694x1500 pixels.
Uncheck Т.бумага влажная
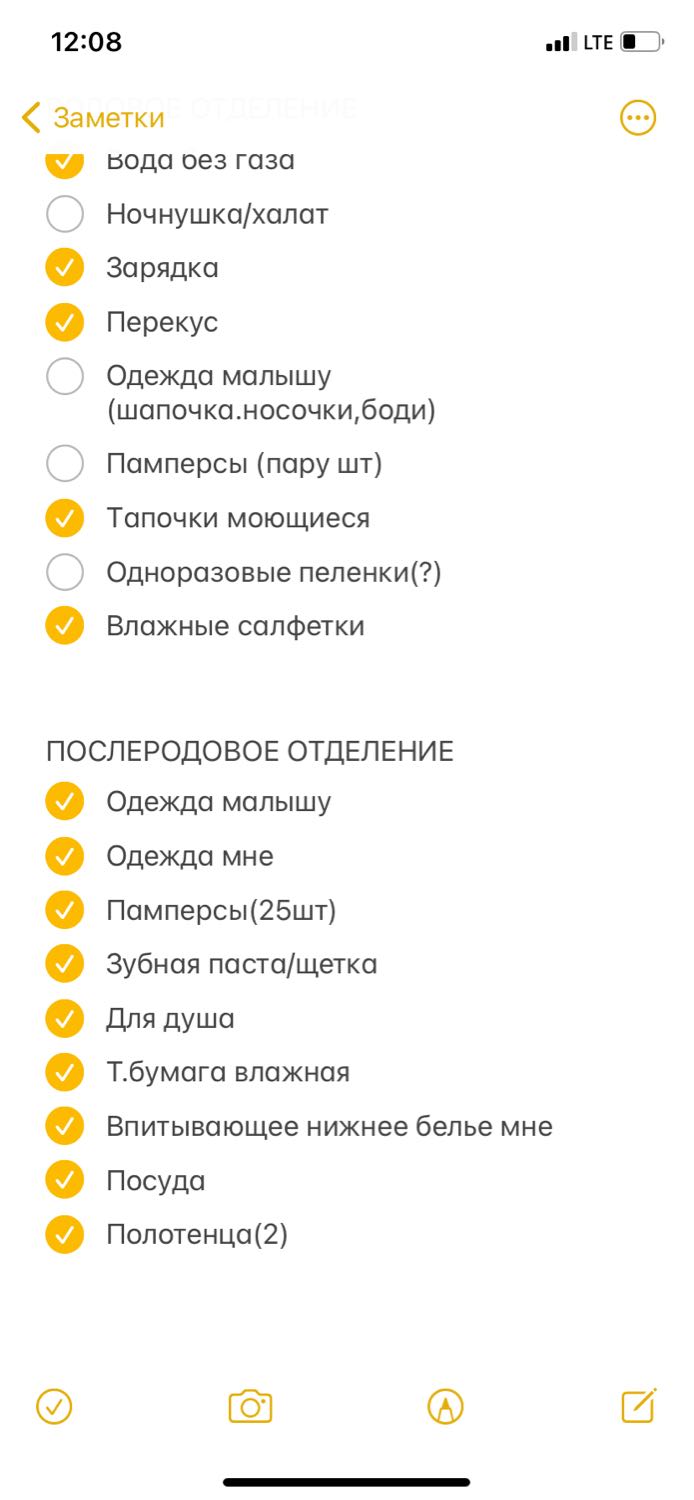pyautogui.click(x=65, y=1072)
